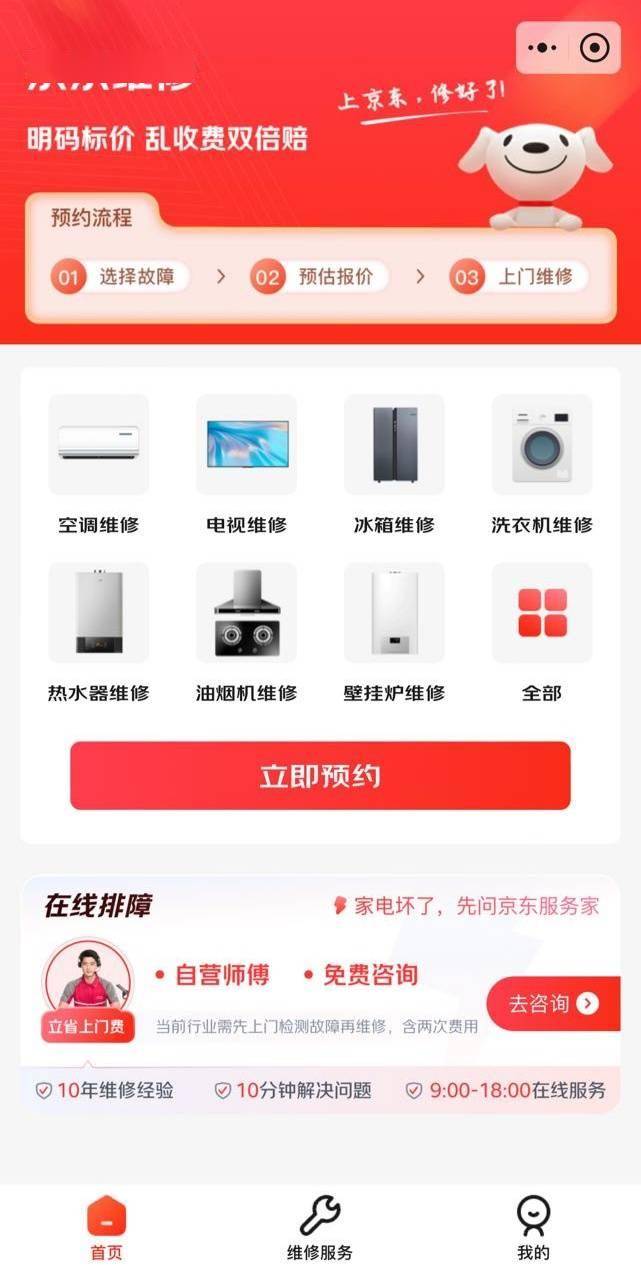
Task: Tap the 立即预约 button
Action: coord(320,775)
